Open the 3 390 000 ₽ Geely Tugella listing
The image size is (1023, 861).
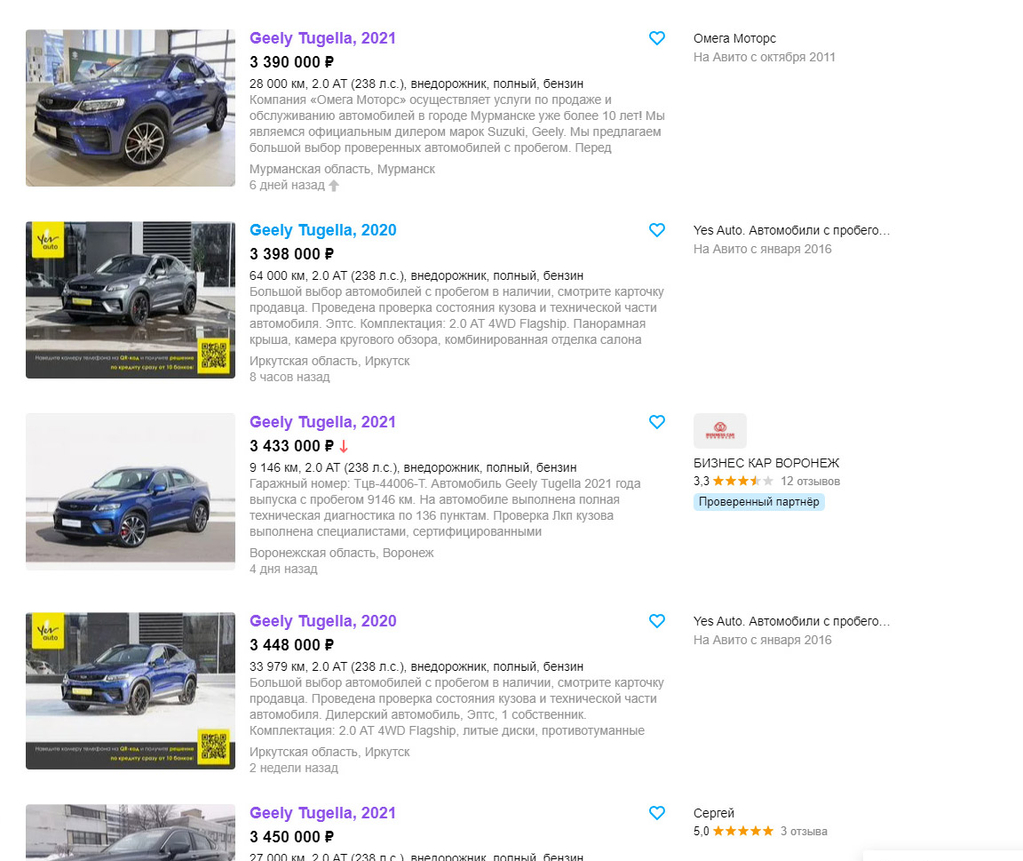(x=322, y=38)
